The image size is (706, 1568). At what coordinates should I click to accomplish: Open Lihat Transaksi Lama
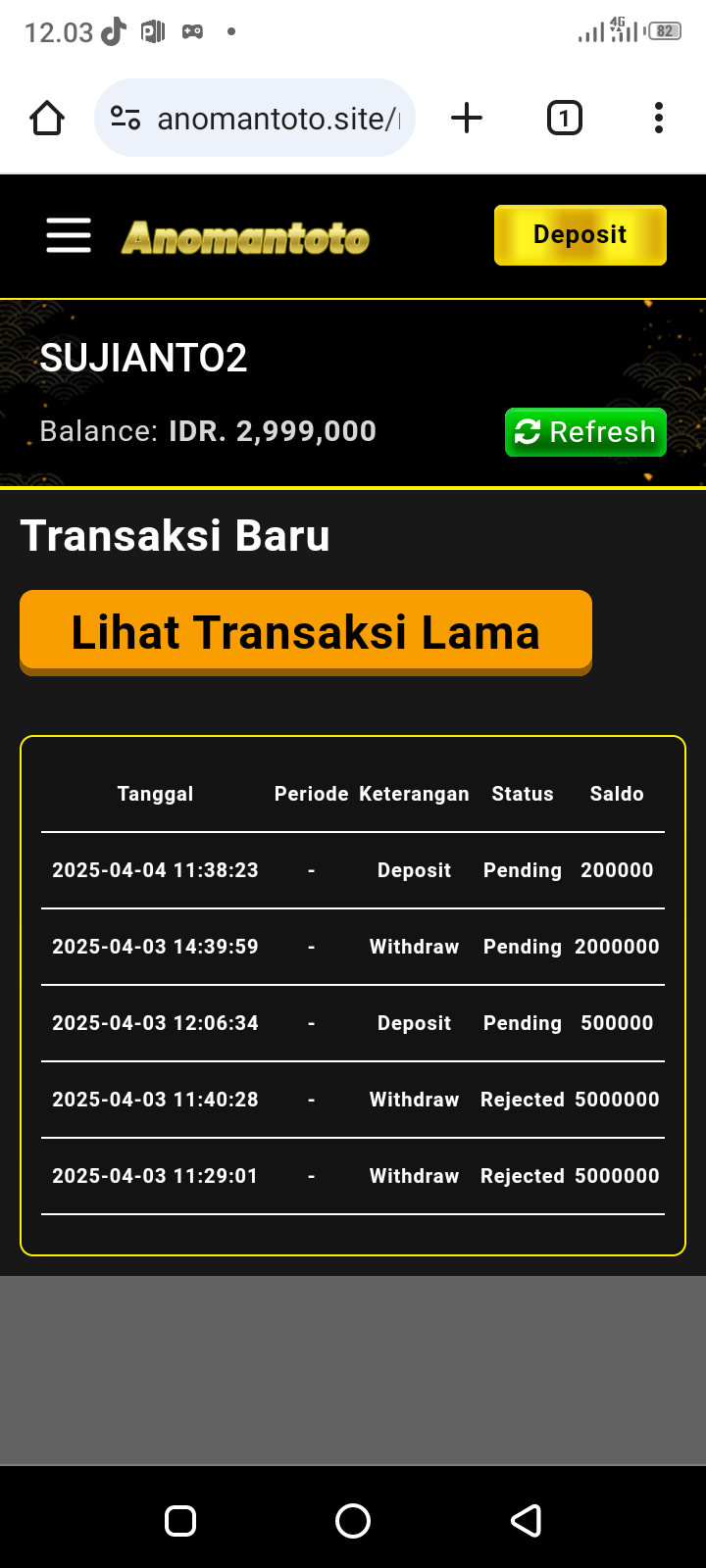pos(306,632)
